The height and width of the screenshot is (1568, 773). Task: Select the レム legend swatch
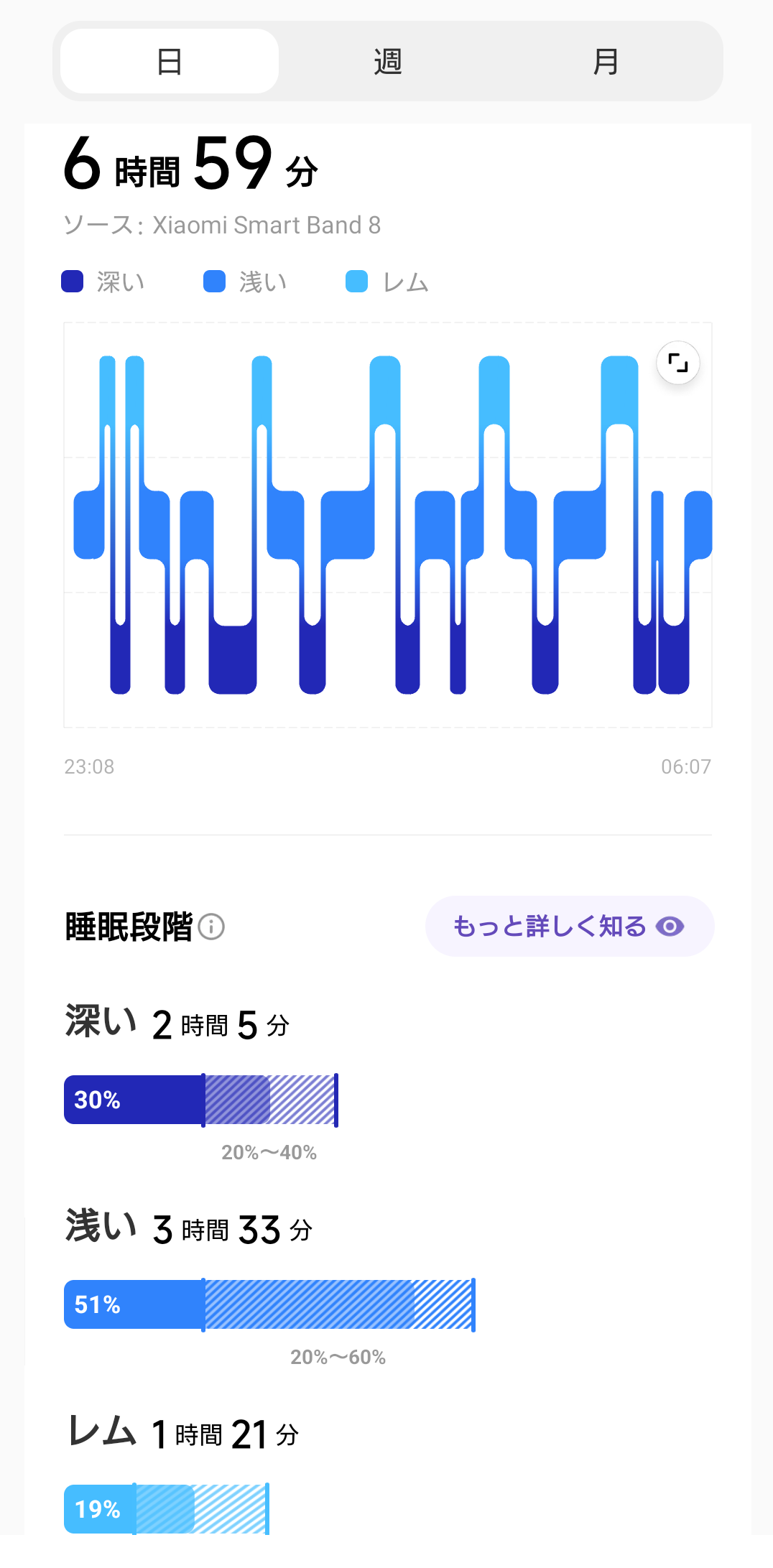point(357,281)
